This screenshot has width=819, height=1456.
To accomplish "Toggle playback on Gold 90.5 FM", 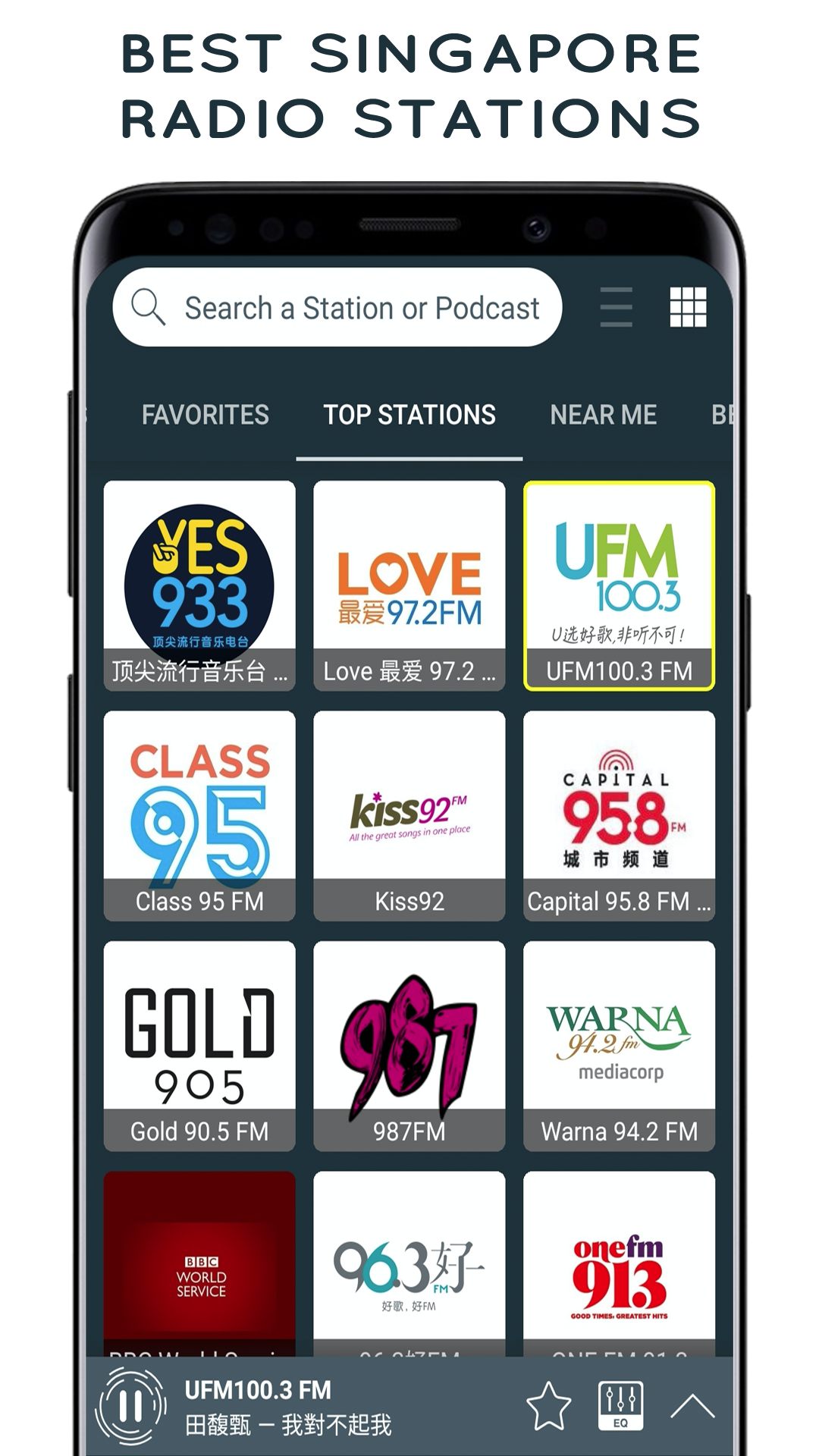I will (199, 1045).
